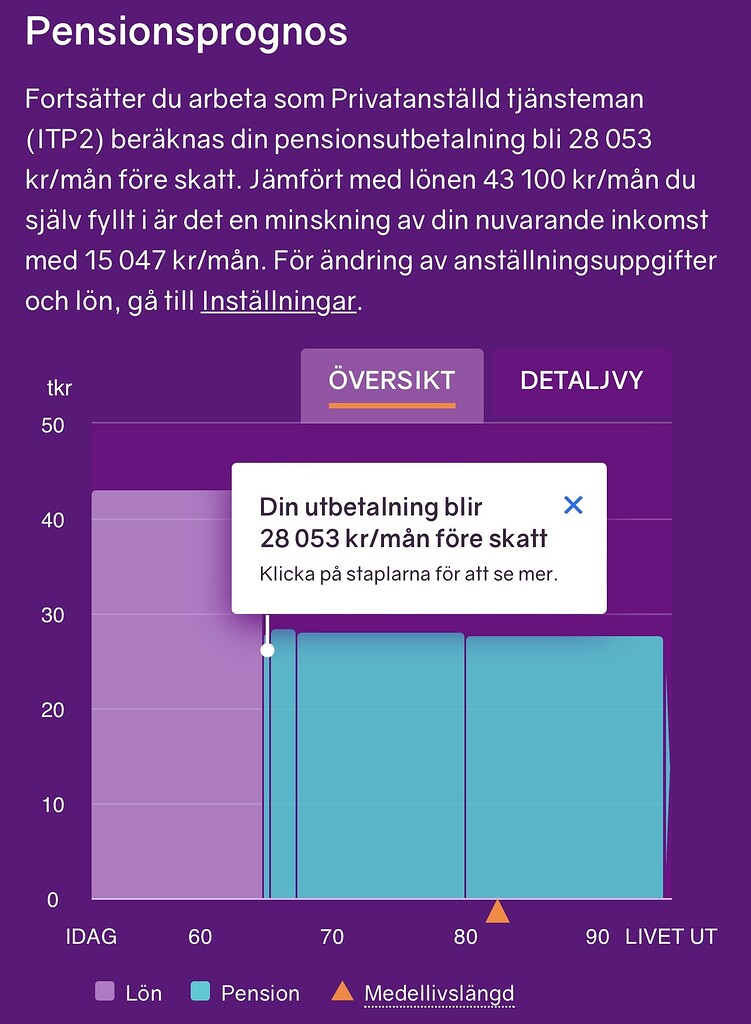This screenshot has height=1024, width=751.
Task: Open the Medellivslängd explanation link
Action: point(440,993)
